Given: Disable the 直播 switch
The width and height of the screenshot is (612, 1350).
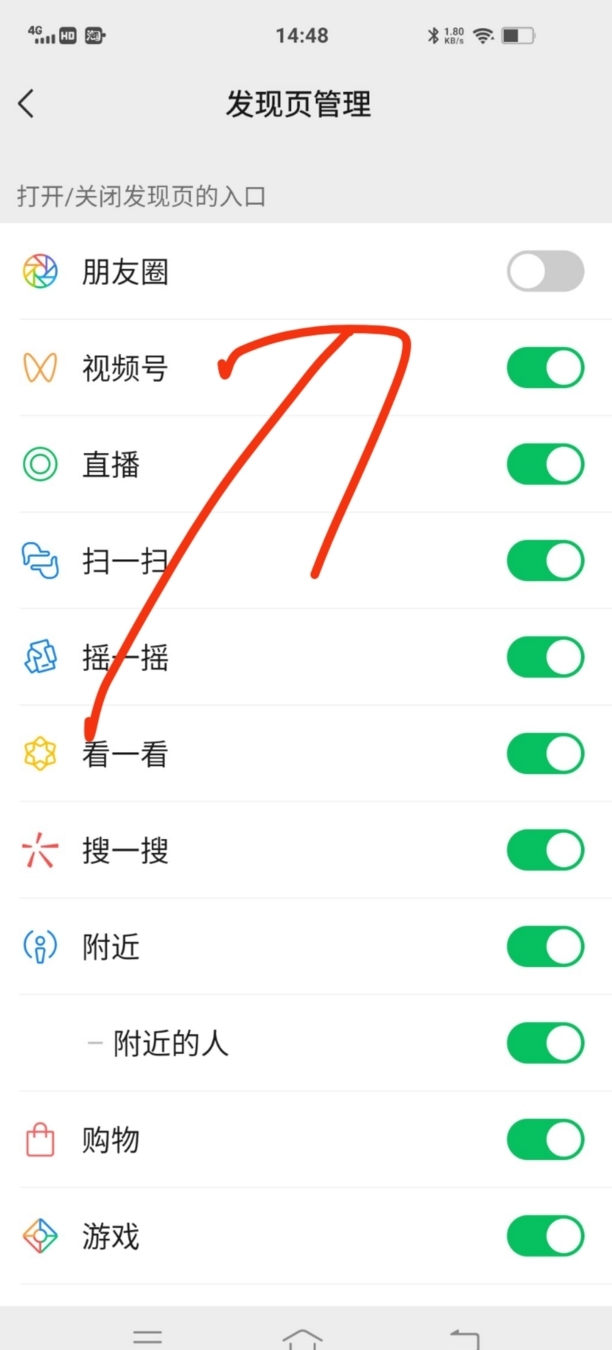Looking at the screenshot, I should pos(545,464).
